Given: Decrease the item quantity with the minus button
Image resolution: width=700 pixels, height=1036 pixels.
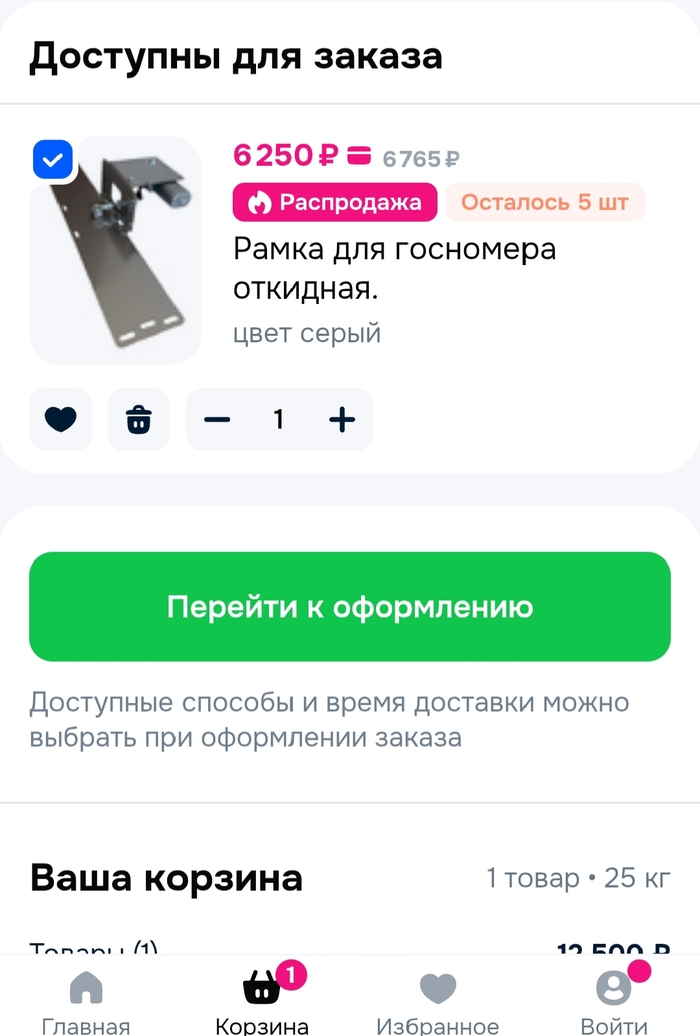Looking at the screenshot, I should (217, 420).
